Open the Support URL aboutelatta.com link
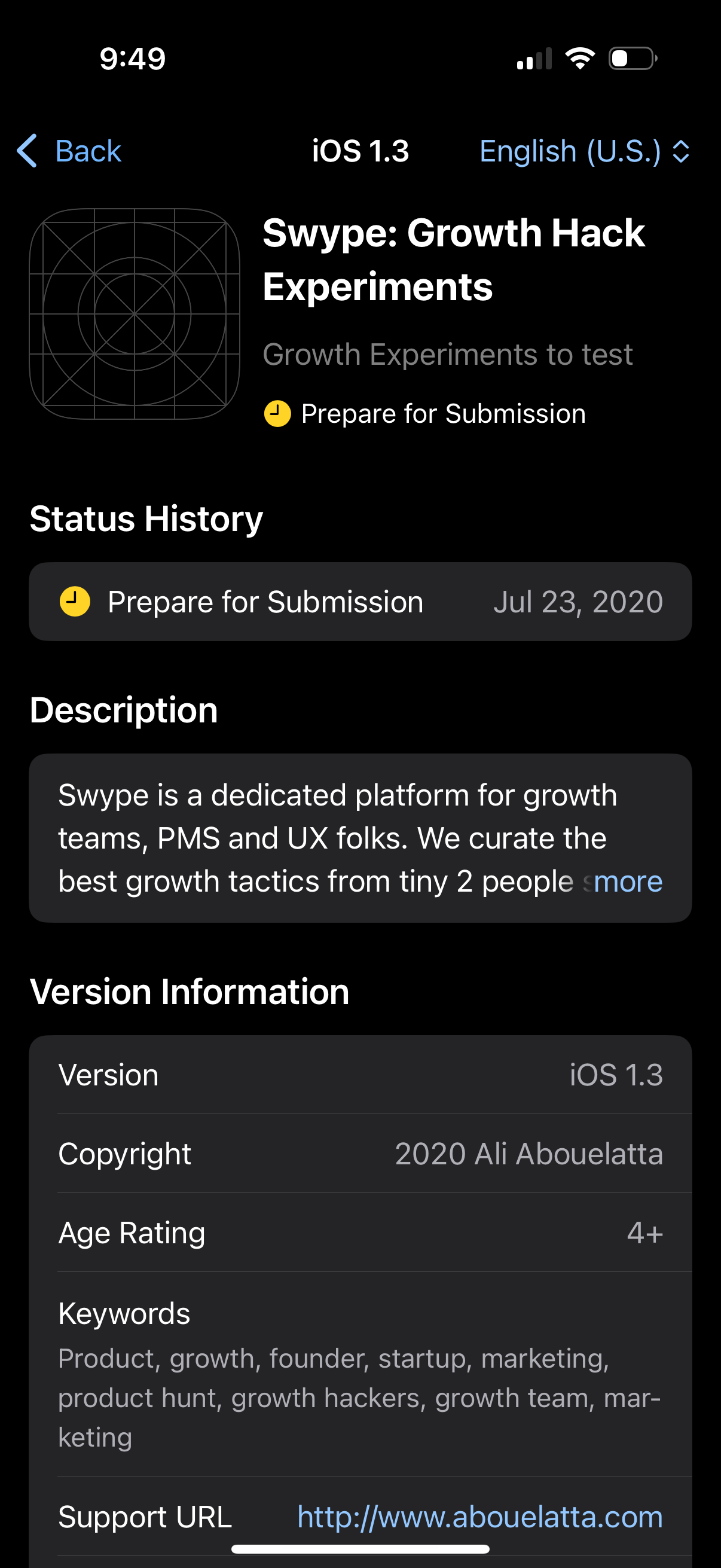The image size is (721, 1568). point(480,1516)
